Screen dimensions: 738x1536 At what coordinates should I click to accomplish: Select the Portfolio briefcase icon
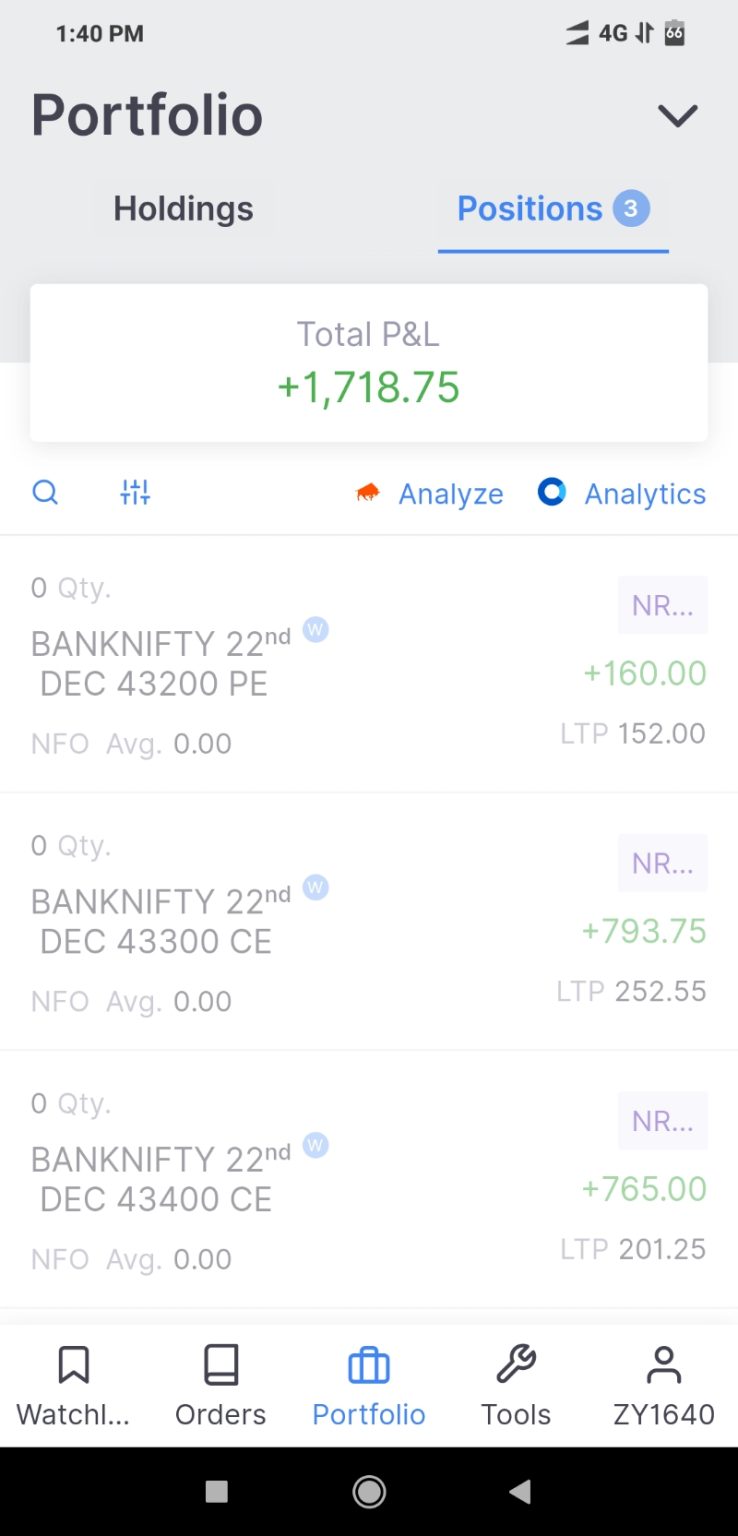pyautogui.click(x=368, y=1383)
